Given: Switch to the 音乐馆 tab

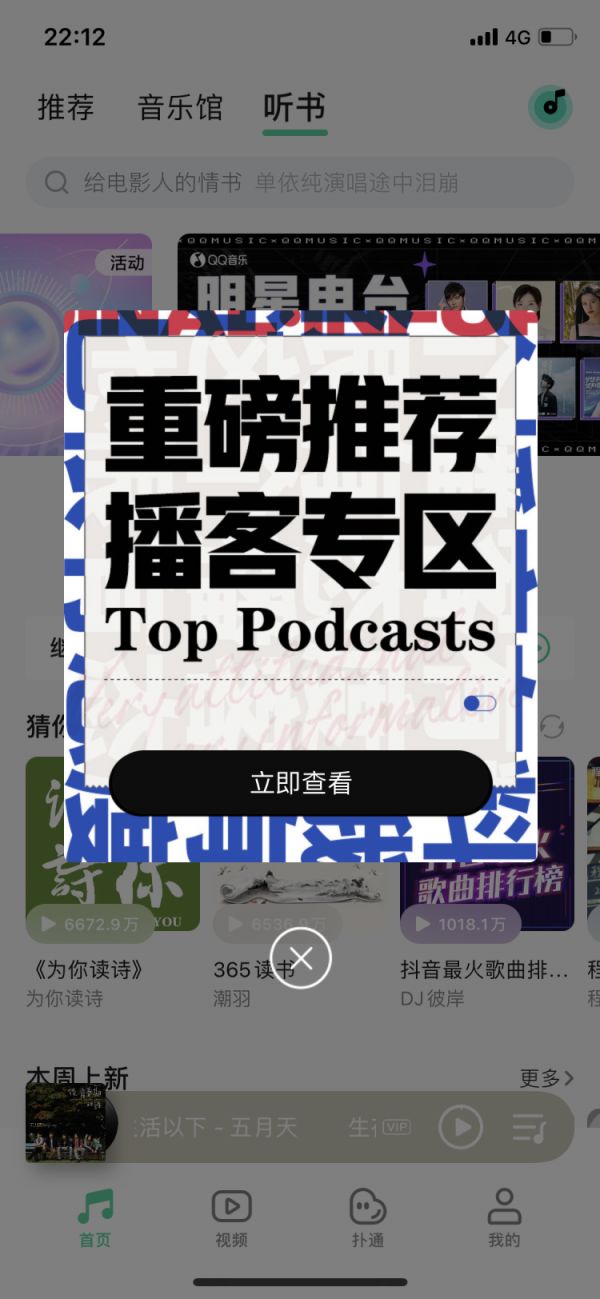Looking at the screenshot, I should click(180, 107).
